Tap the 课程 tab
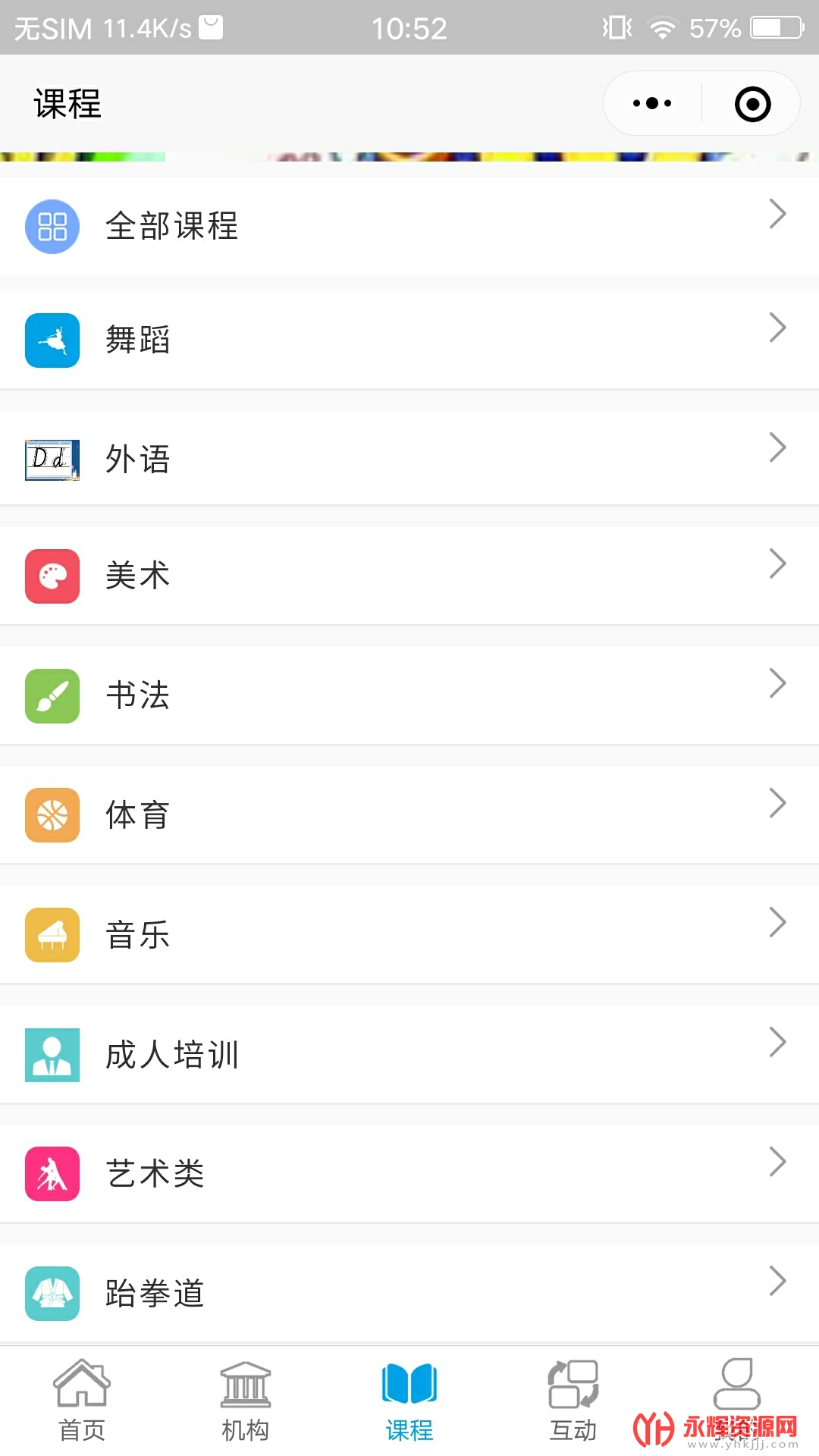819x1456 pixels. [409, 1401]
